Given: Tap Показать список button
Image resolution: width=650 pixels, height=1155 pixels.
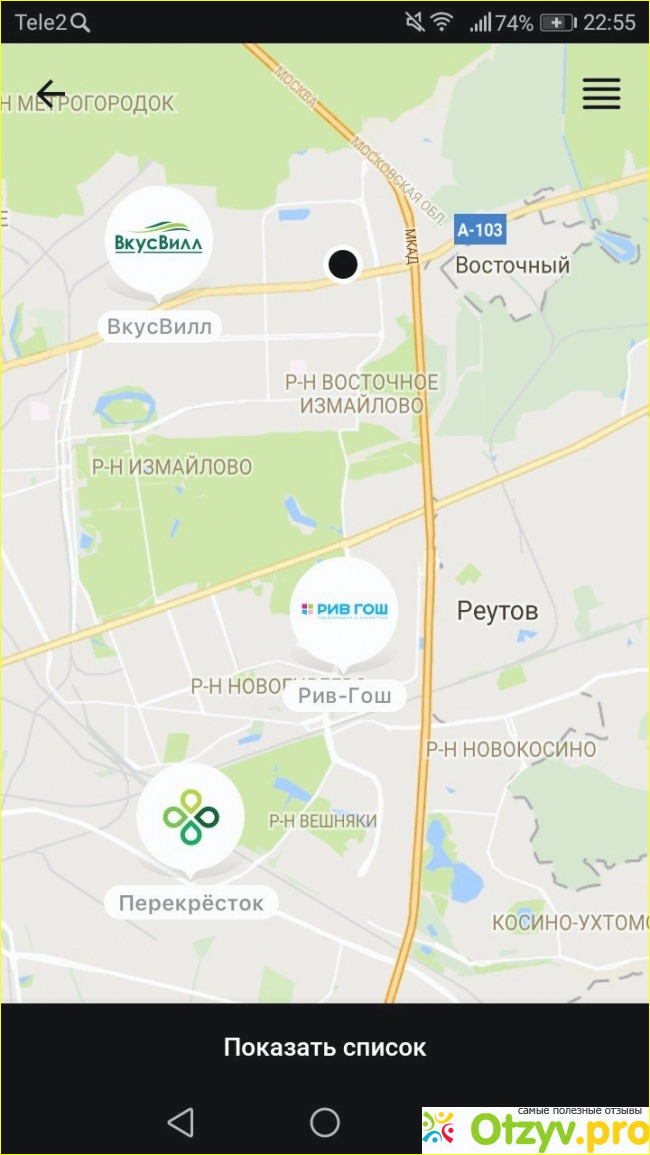Looking at the screenshot, I should coord(325,1047).
